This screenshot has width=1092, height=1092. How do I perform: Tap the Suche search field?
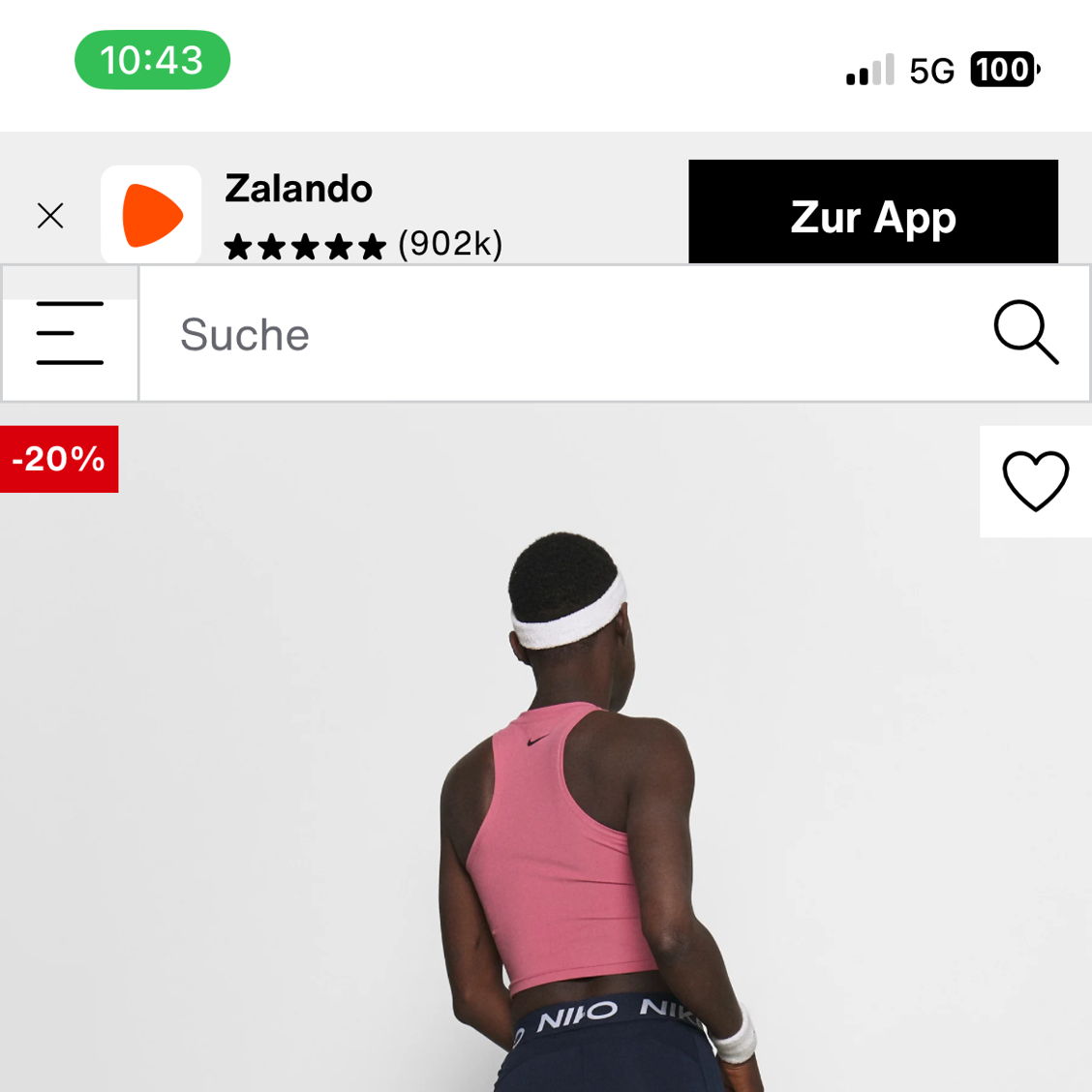(561, 334)
